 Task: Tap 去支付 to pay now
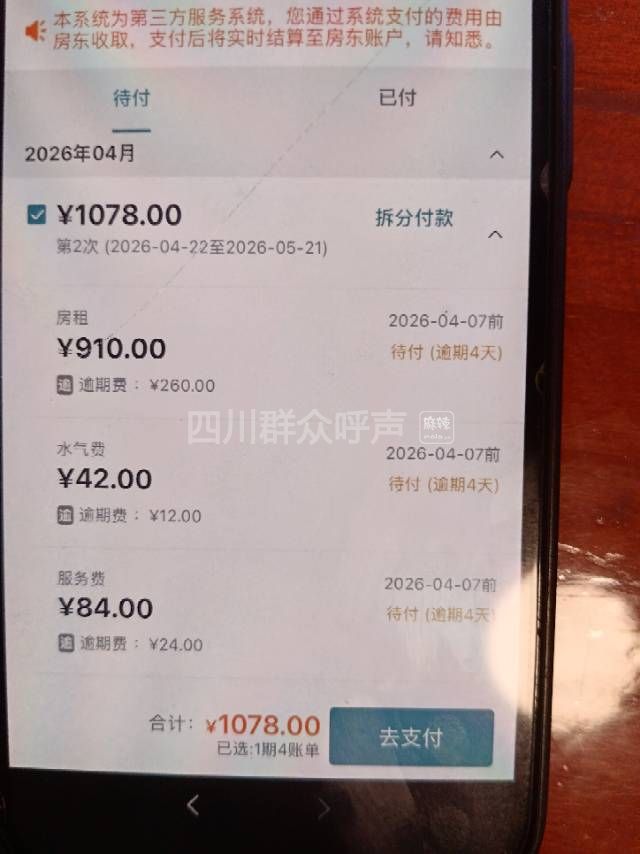[x=411, y=738]
